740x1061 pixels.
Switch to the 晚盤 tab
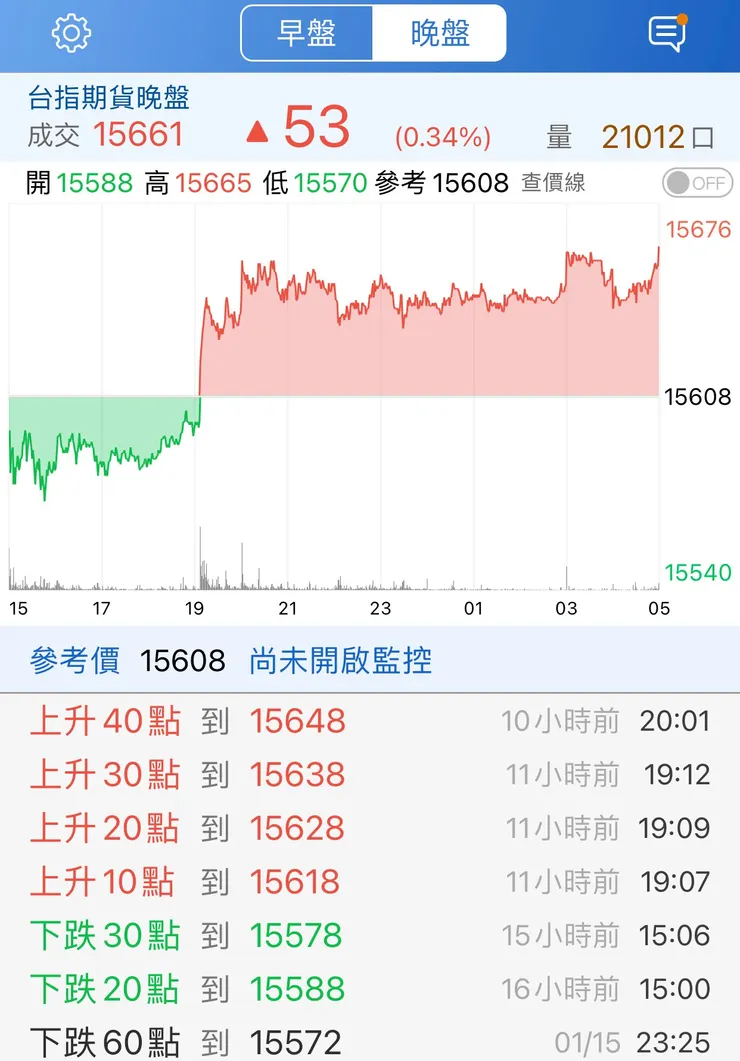[x=440, y=32]
